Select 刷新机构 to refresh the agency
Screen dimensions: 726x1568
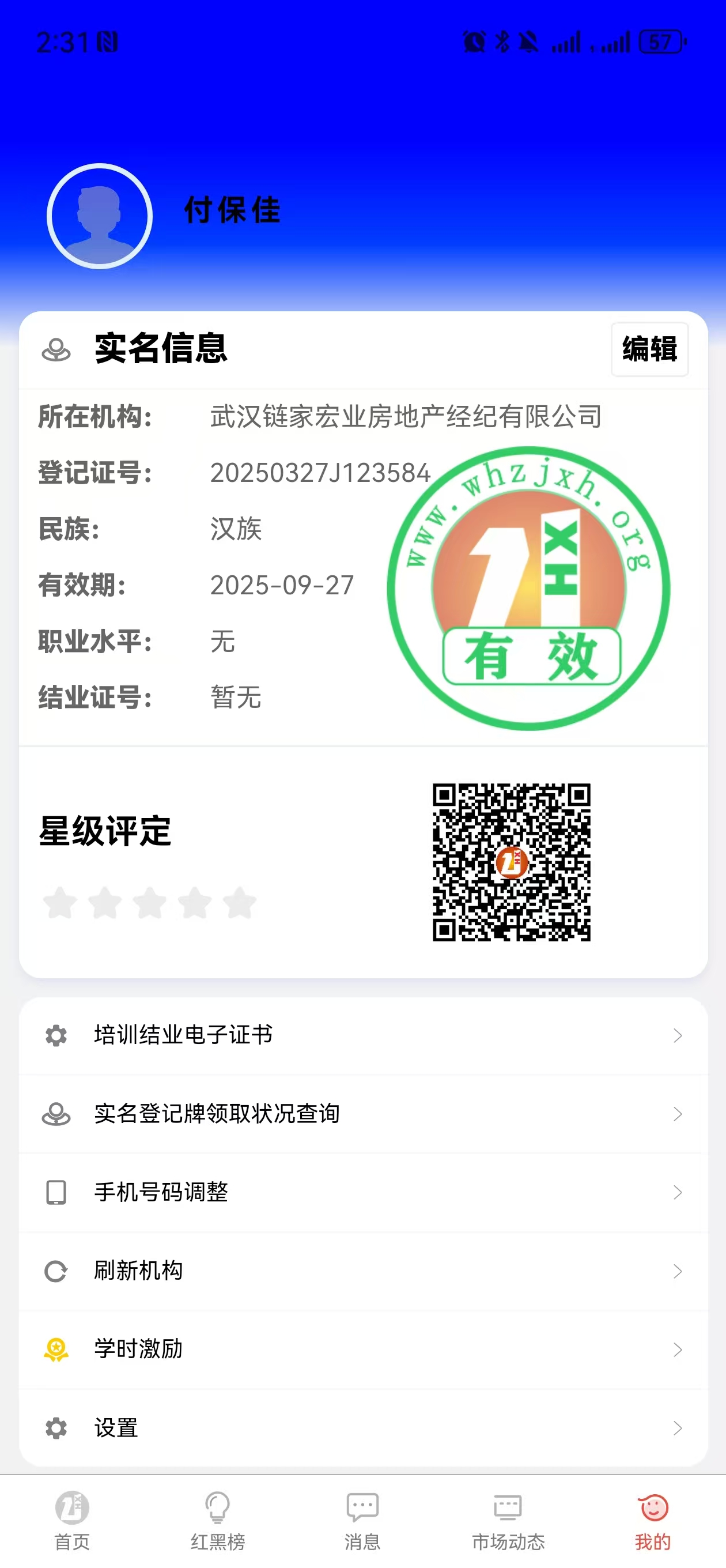[x=362, y=1271]
